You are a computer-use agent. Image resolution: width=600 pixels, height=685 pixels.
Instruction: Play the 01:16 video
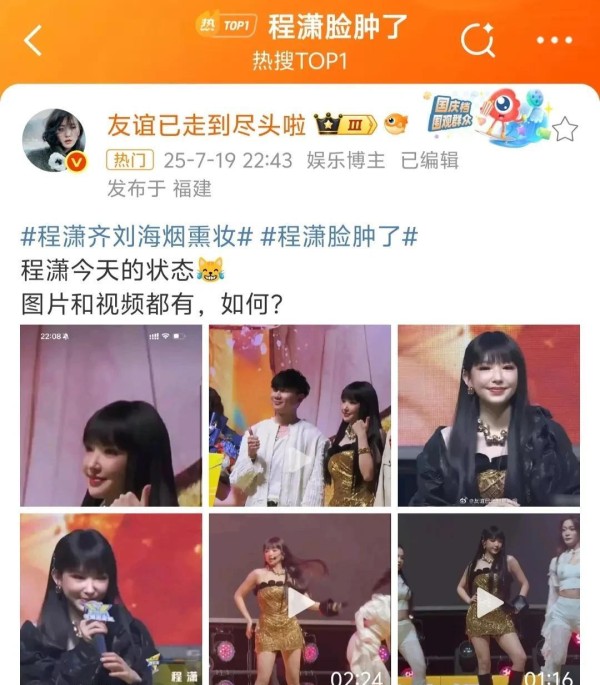488,601
